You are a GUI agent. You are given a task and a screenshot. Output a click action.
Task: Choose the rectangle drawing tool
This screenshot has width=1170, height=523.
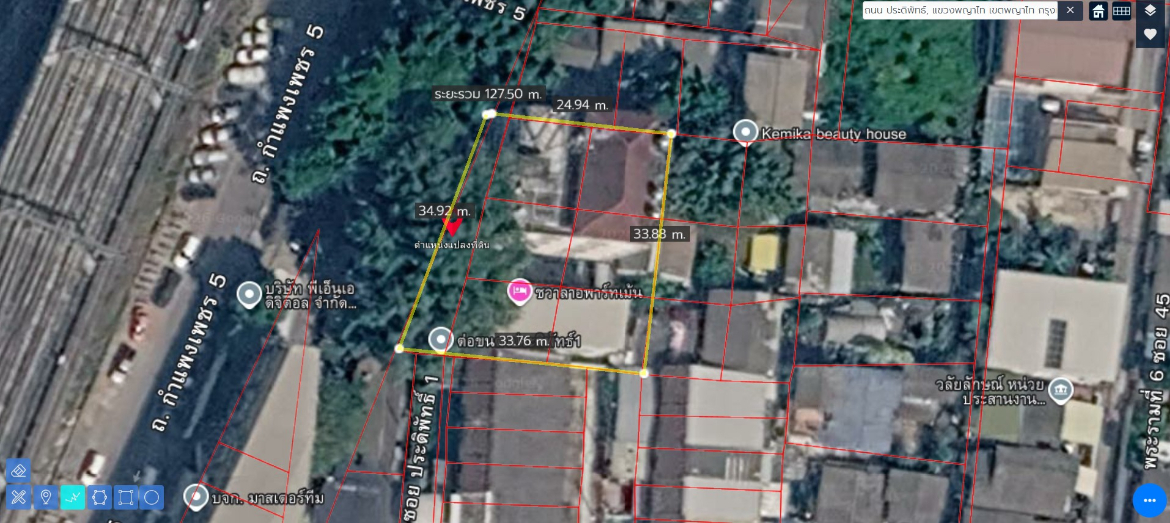126,497
